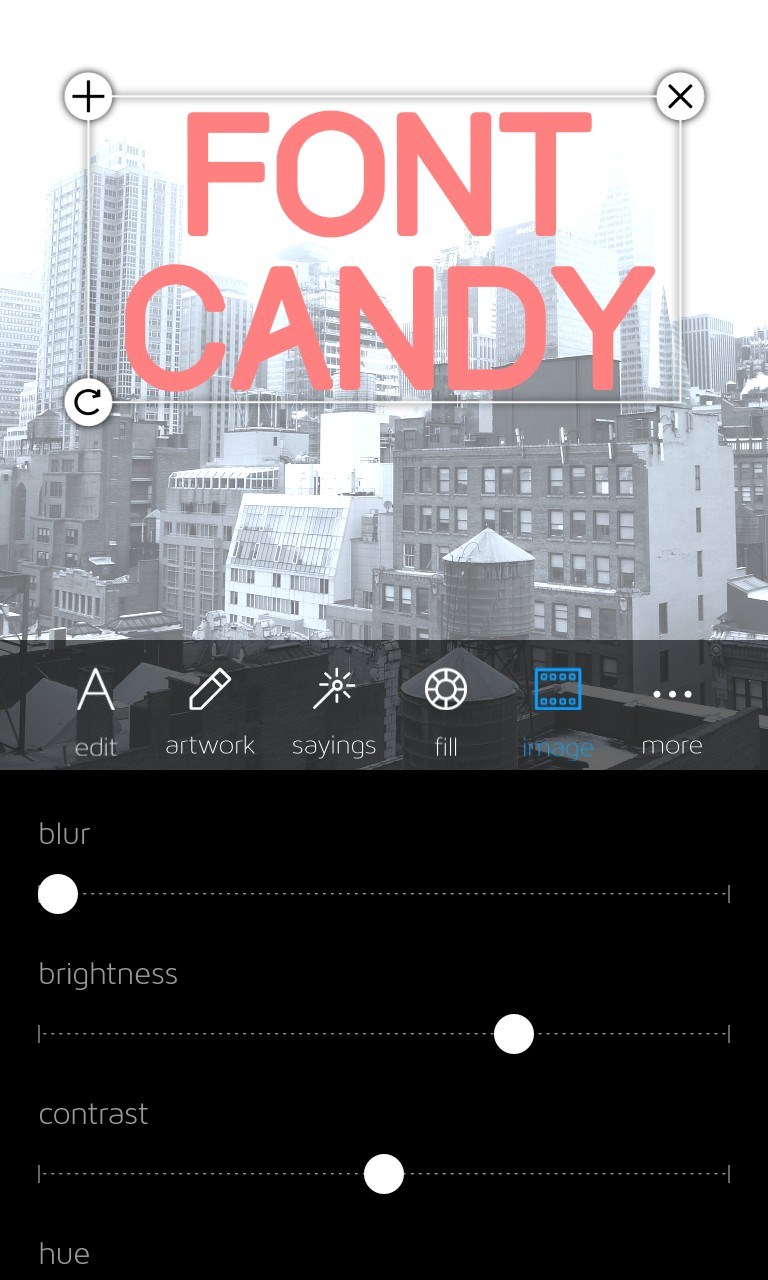Open the edit text tool

point(96,711)
